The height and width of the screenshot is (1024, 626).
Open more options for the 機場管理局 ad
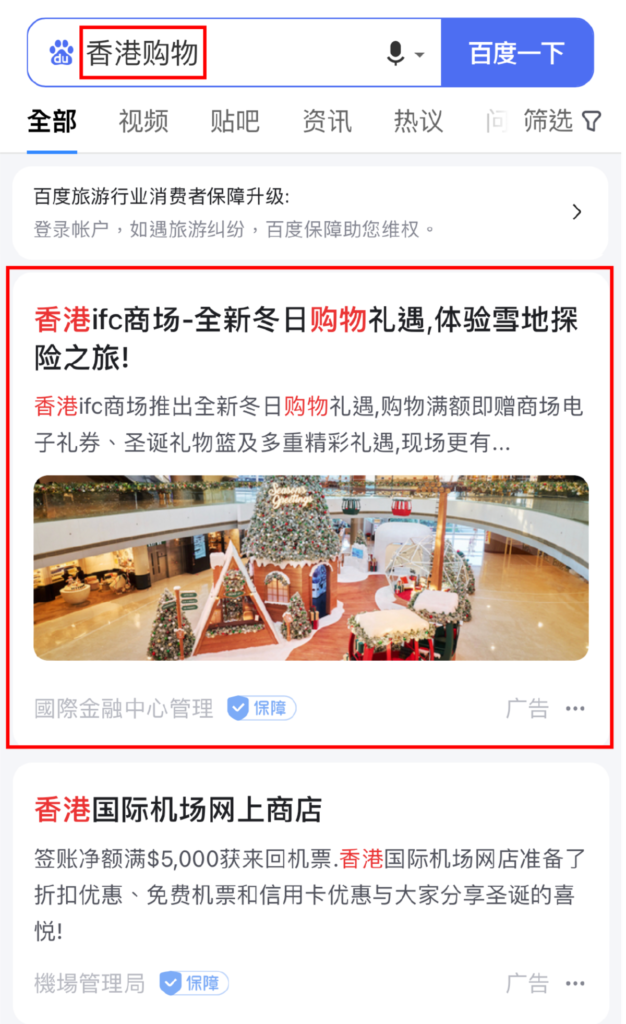tap(575, 983)
